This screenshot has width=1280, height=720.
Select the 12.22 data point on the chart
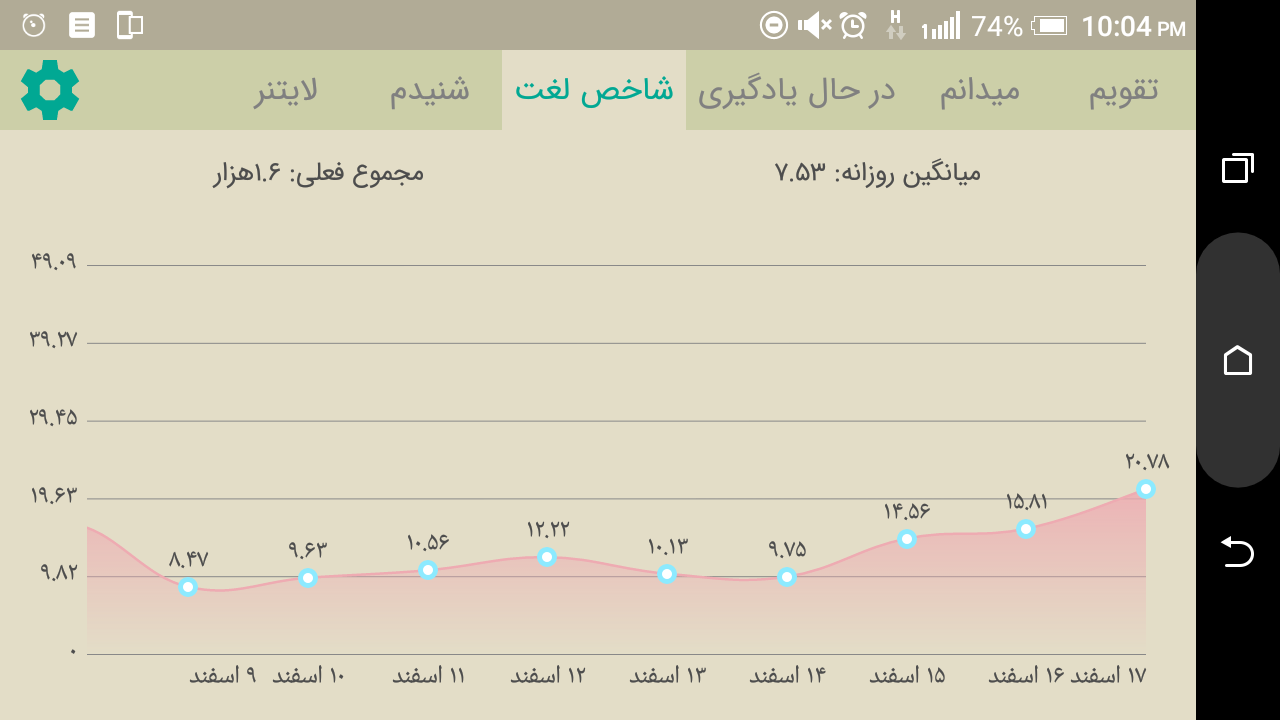click(x=547, y=557)
